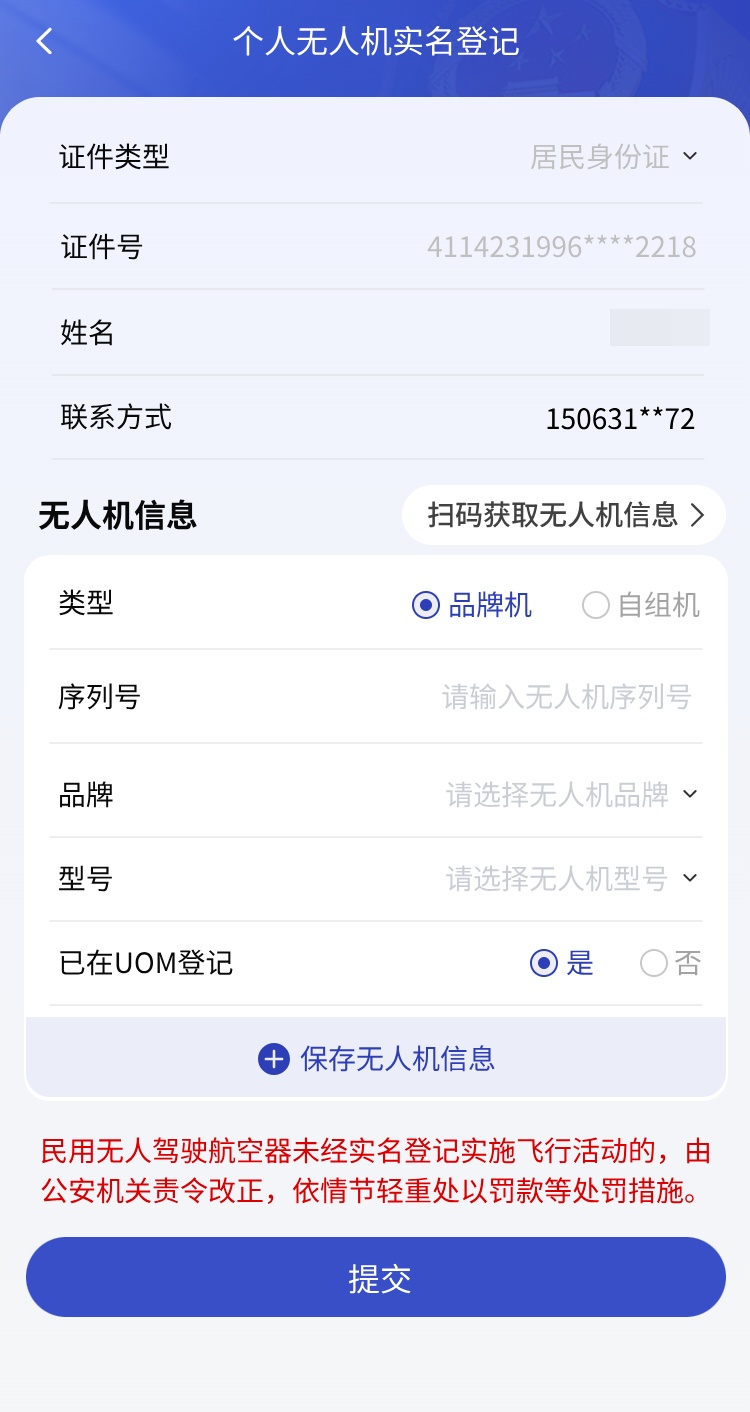Click the back arrow in the title bar
The width and height of the screenshot is (750, 1412).
point(44,42)
